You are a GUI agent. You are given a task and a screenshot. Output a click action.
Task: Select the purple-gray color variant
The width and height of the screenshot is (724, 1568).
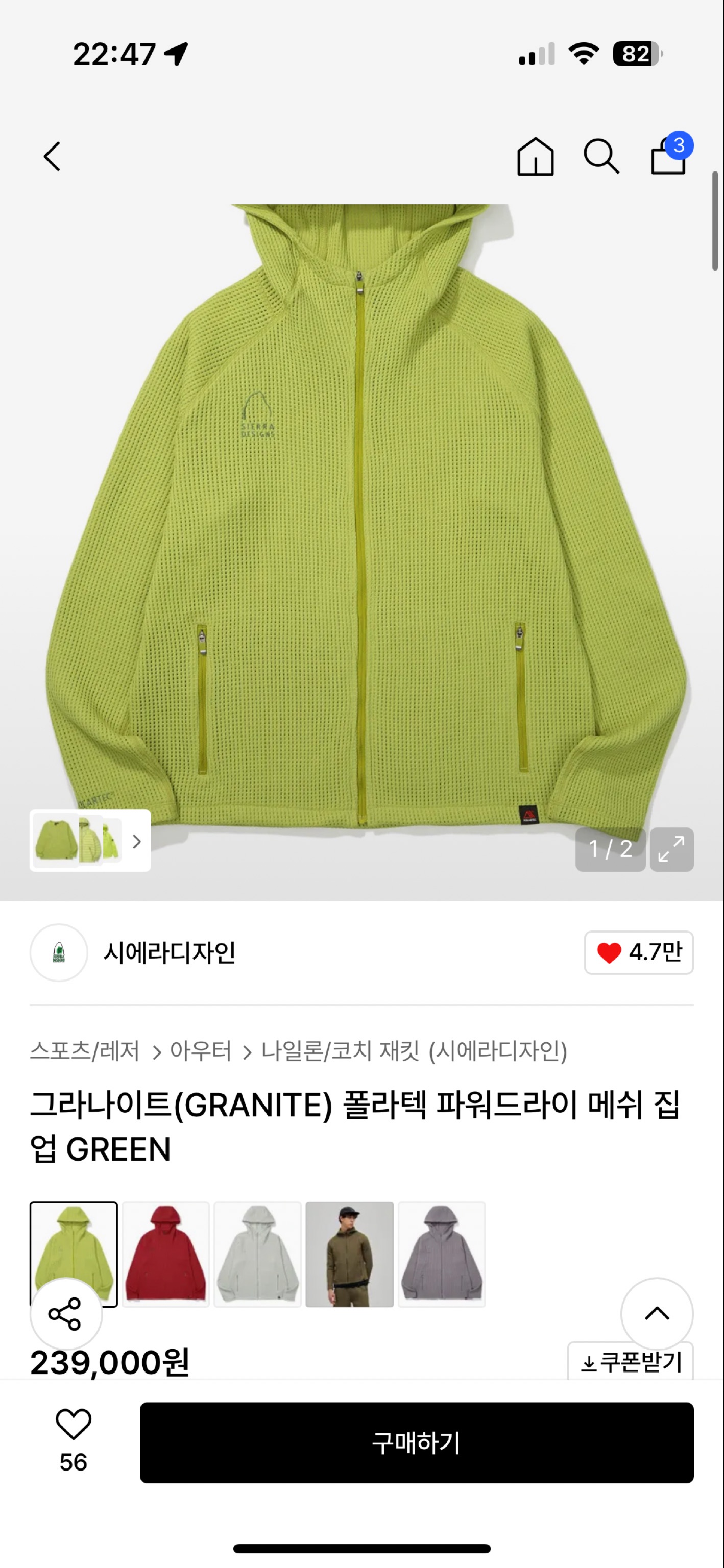(x=442, y=1254)
